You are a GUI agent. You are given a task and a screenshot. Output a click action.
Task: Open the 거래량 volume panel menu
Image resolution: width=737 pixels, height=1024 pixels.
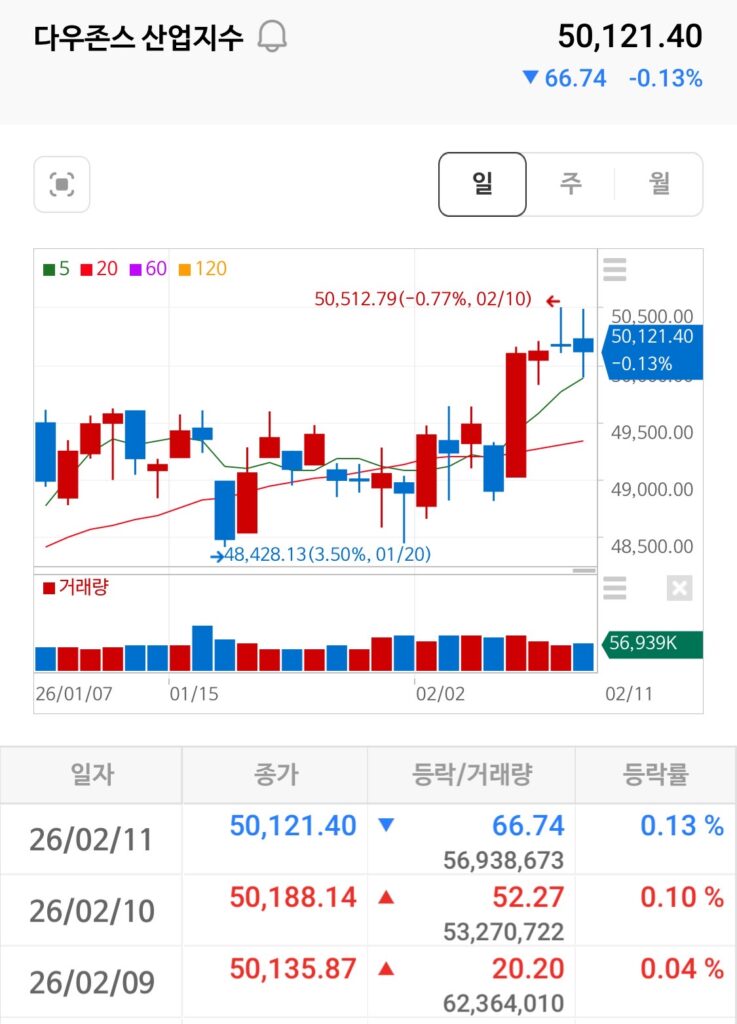click(615, 588)
